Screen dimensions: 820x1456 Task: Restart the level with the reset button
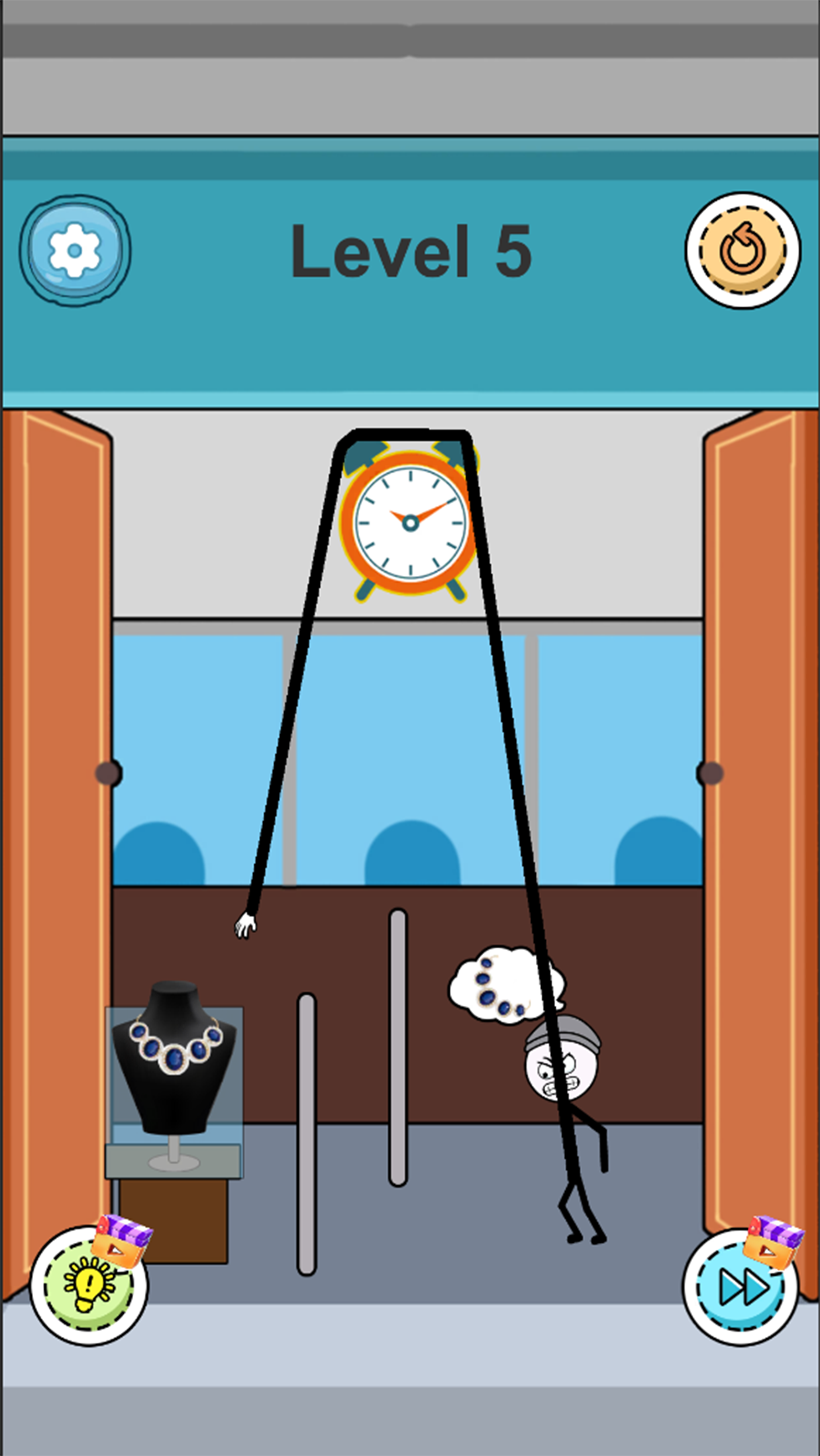[x=743, y=250]
